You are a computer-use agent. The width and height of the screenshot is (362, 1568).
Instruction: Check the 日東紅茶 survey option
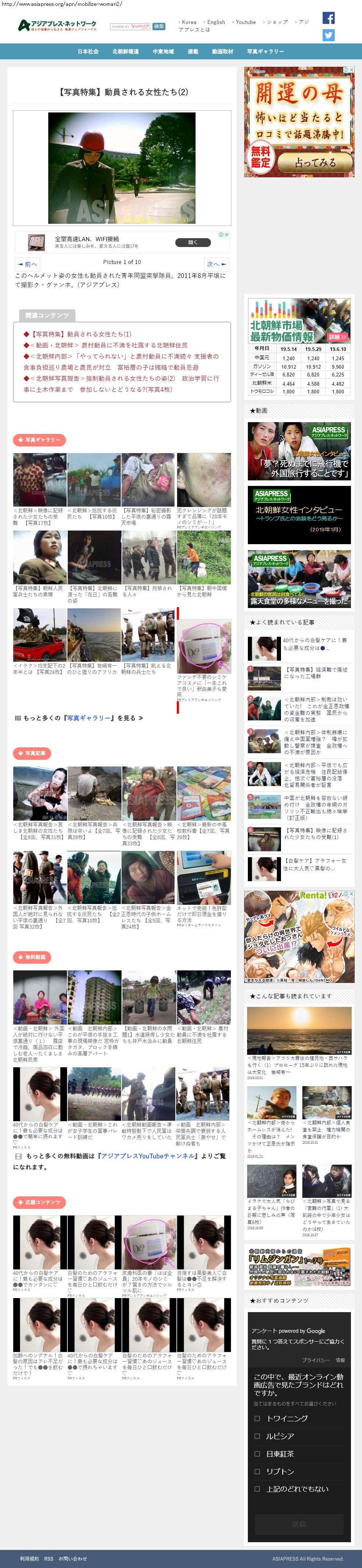257,1453
